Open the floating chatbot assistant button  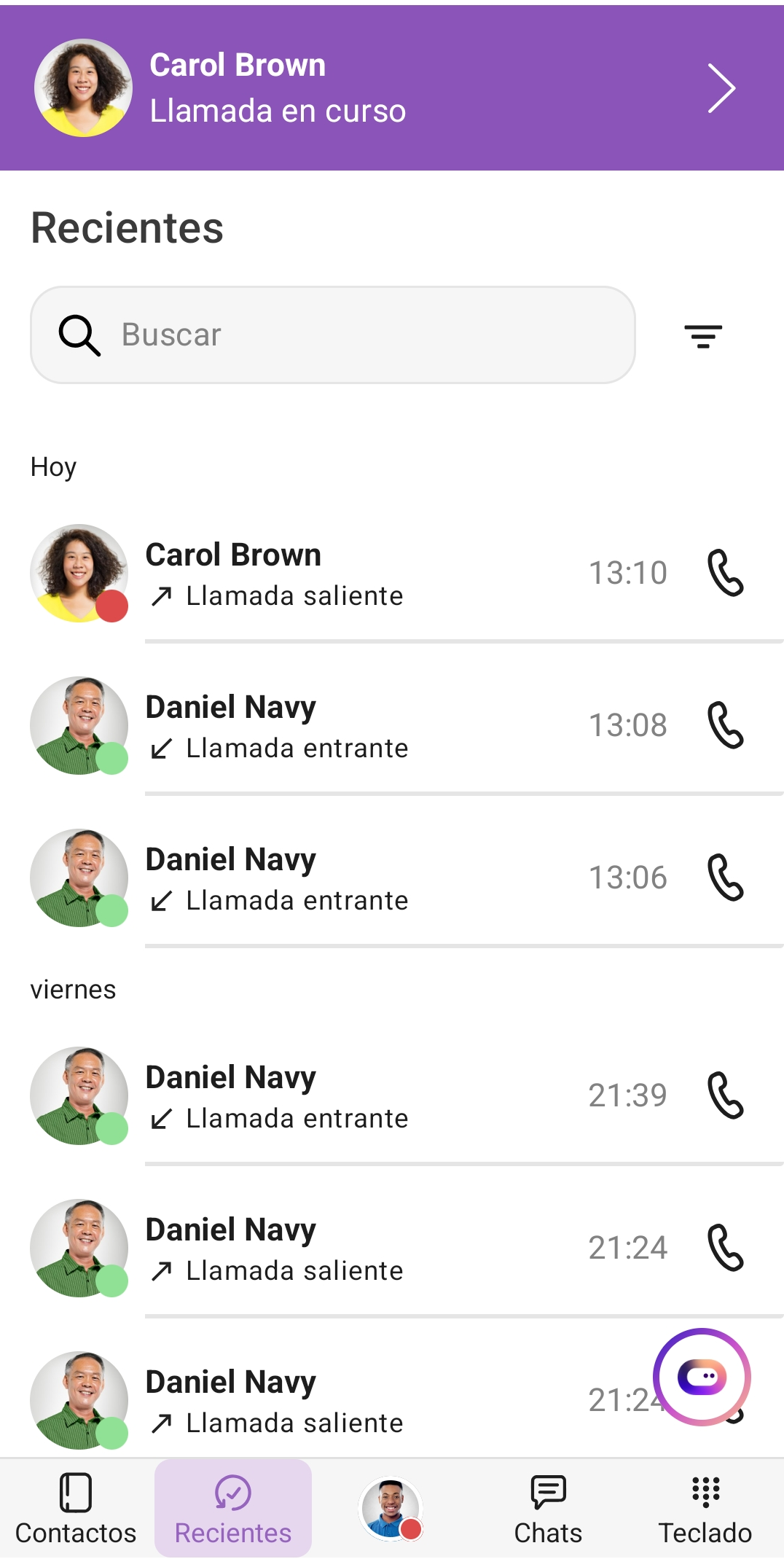(x=702, y=1377)
